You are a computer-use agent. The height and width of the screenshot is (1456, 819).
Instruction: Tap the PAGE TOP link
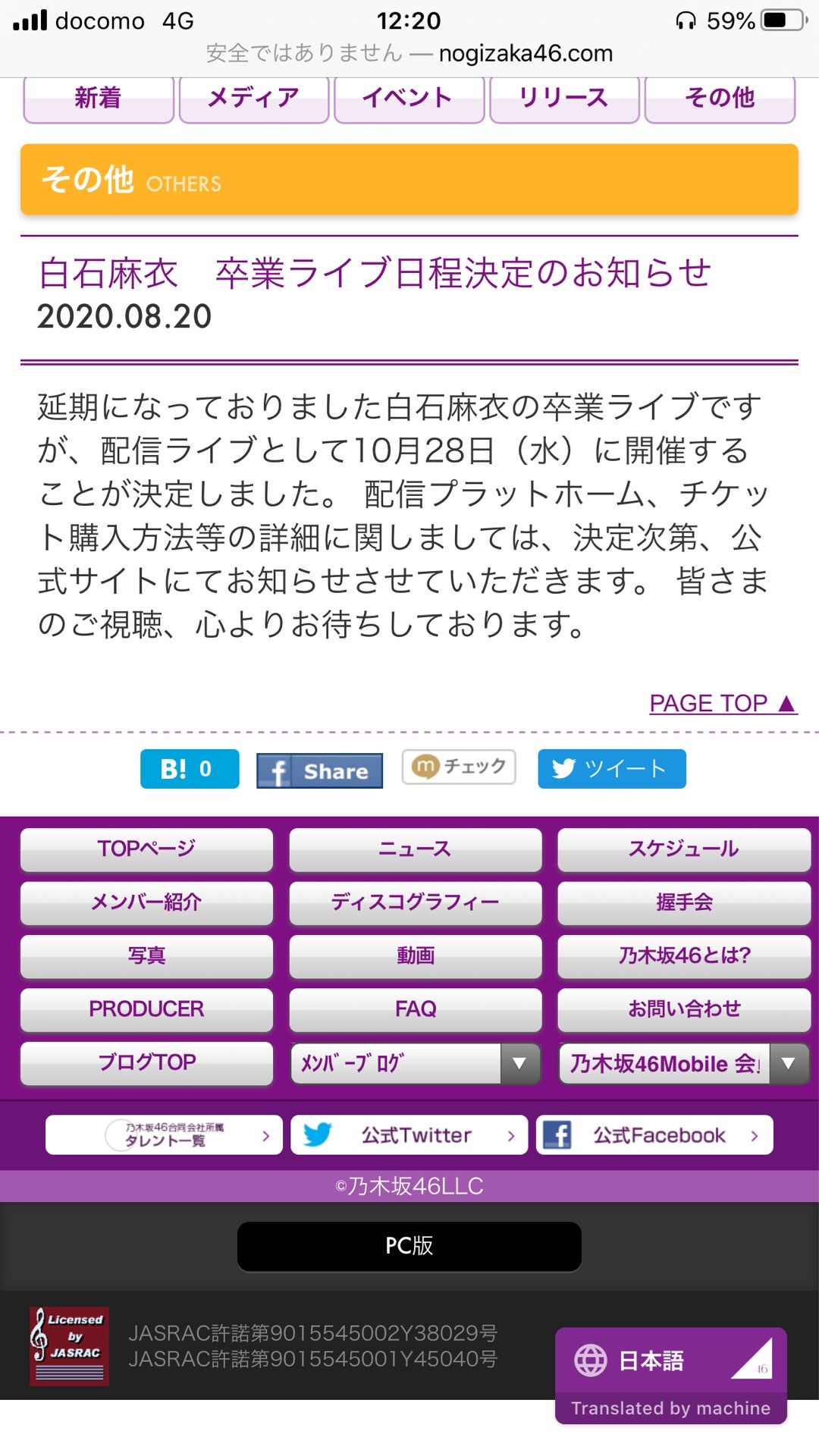pyautogui.click(x=723, y=703)
